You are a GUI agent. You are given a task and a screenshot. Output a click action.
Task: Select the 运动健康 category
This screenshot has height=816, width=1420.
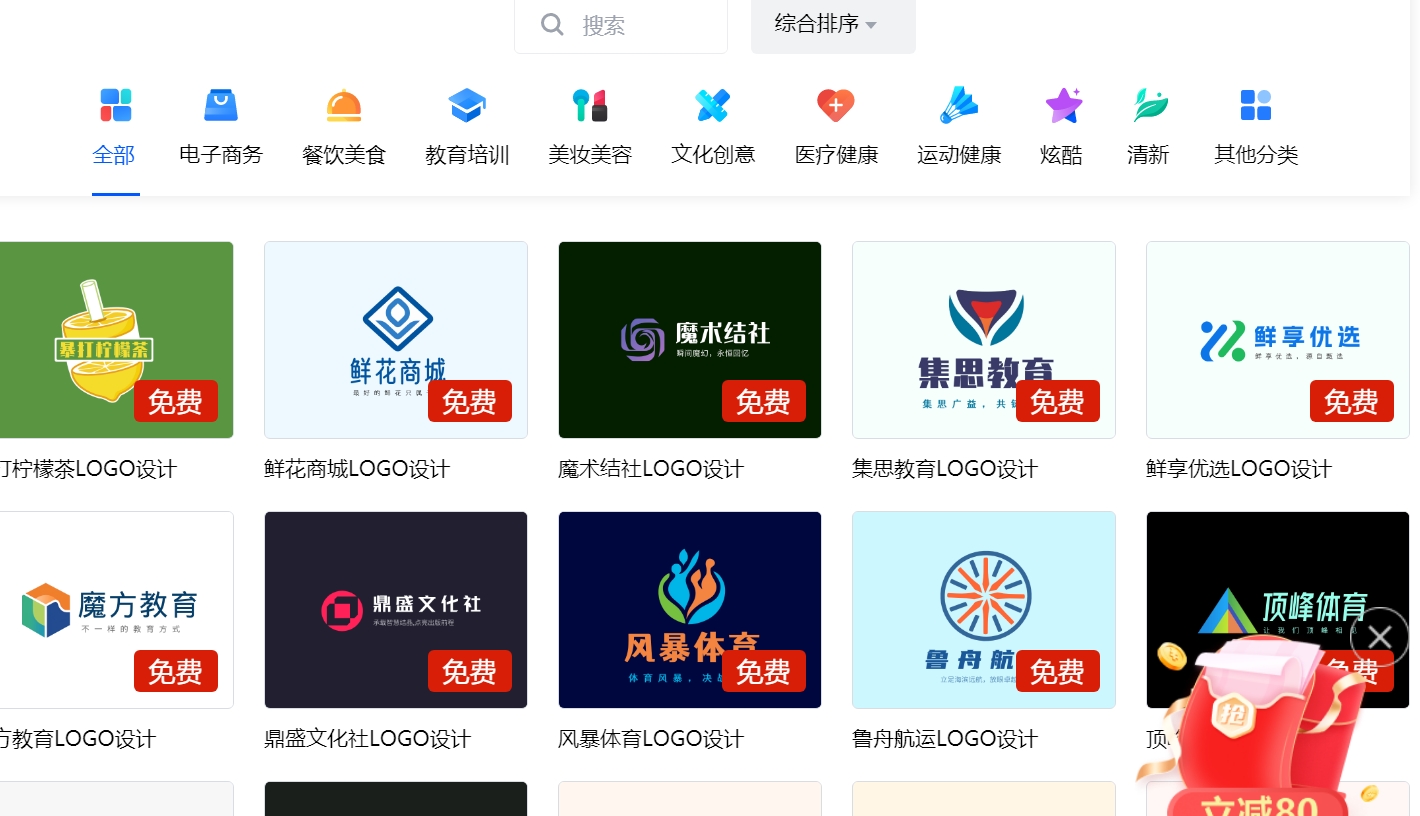[959, 128]
